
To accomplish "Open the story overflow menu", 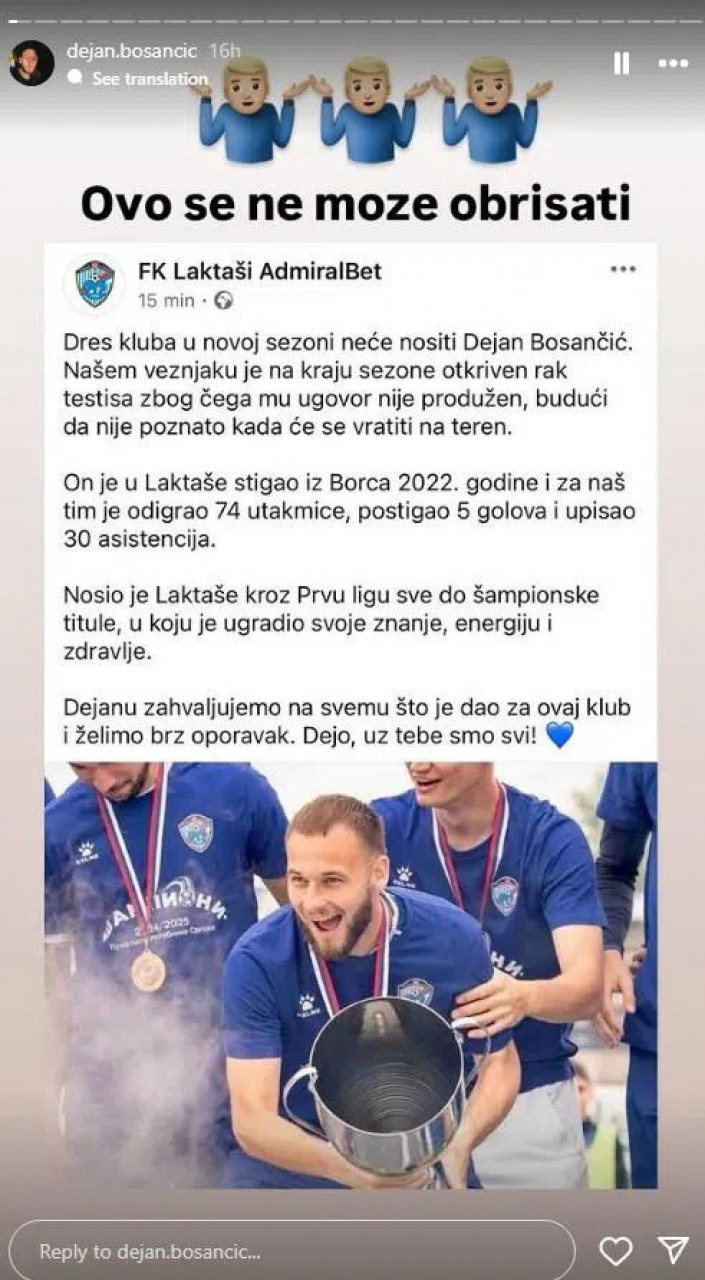I will pyautogui.click(x=672, y=63).
